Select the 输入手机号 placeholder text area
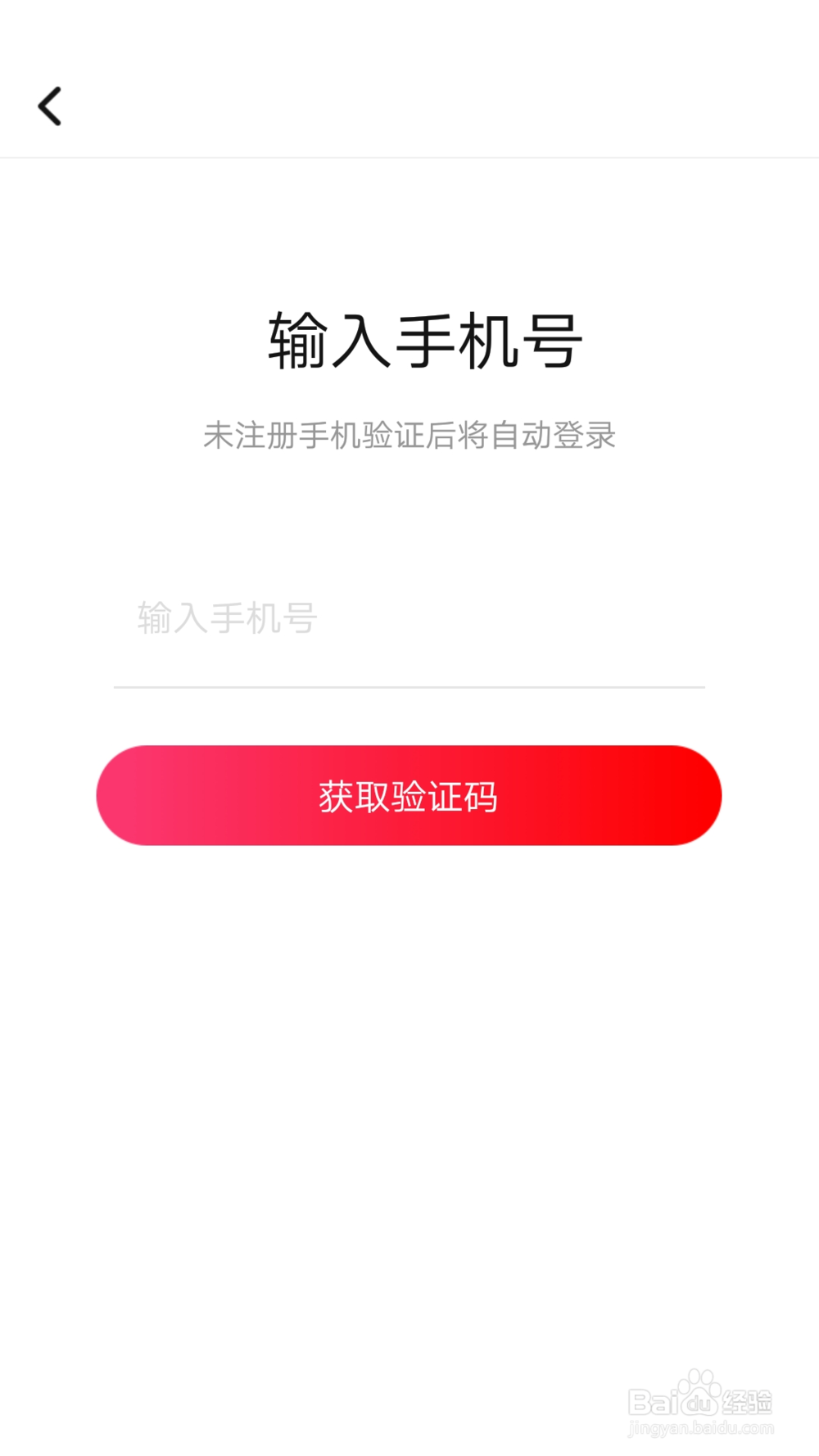The image size is (819, 1456). click(227, 620)
